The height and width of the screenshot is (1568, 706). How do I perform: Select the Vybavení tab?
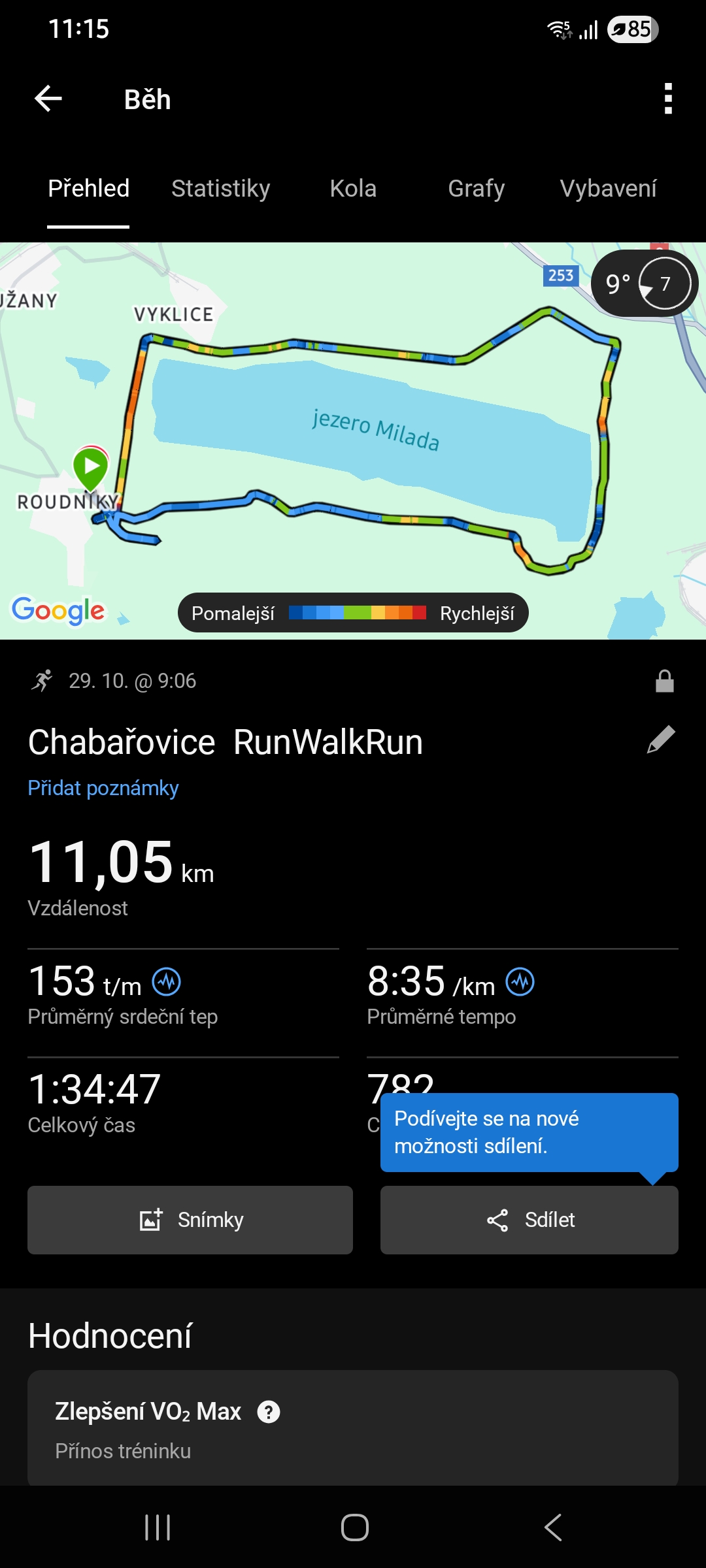[x=608, y=189]
